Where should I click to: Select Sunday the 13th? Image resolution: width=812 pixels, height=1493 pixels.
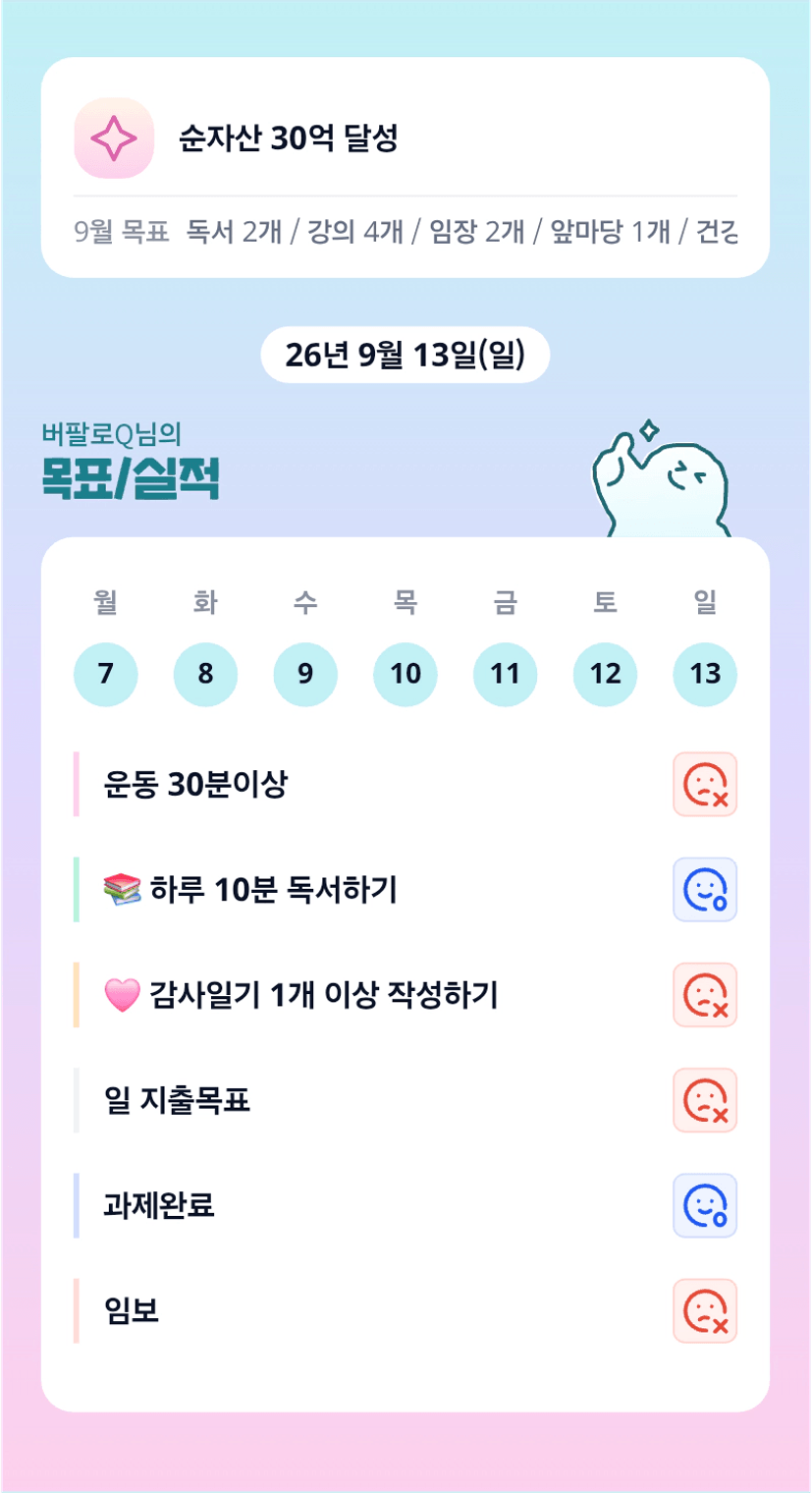(x=705, y=674)
